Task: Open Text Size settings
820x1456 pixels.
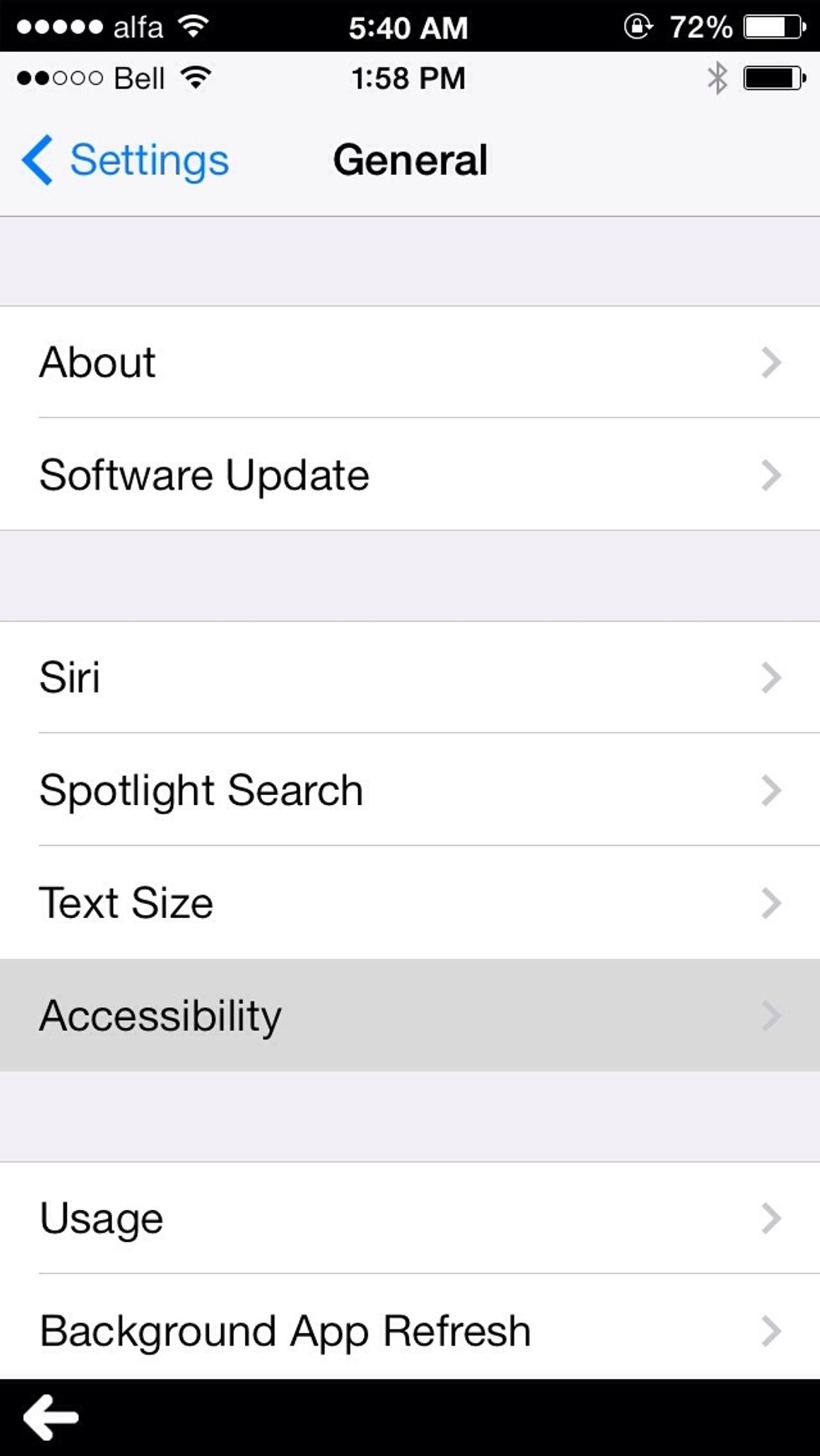Action: point(410,903)
